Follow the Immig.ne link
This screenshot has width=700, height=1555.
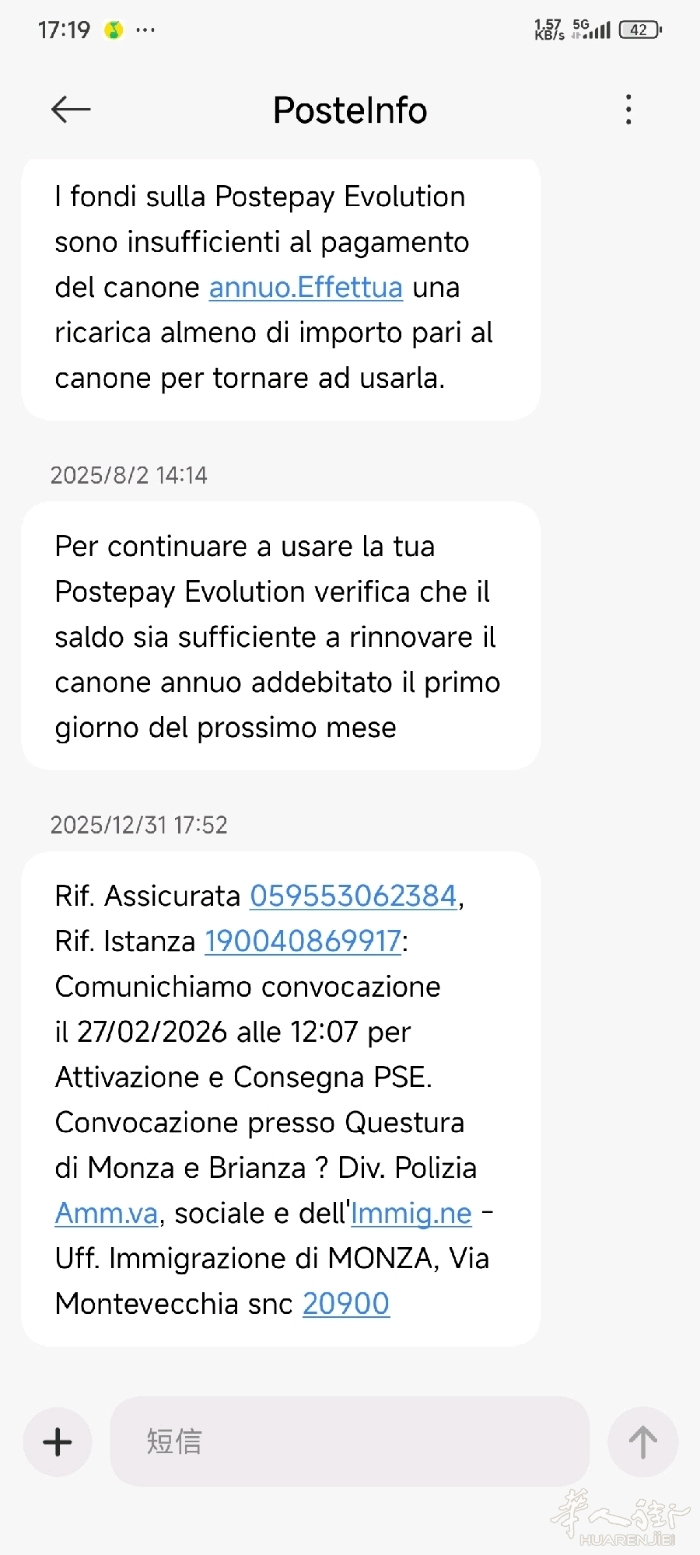point(411,1214)
